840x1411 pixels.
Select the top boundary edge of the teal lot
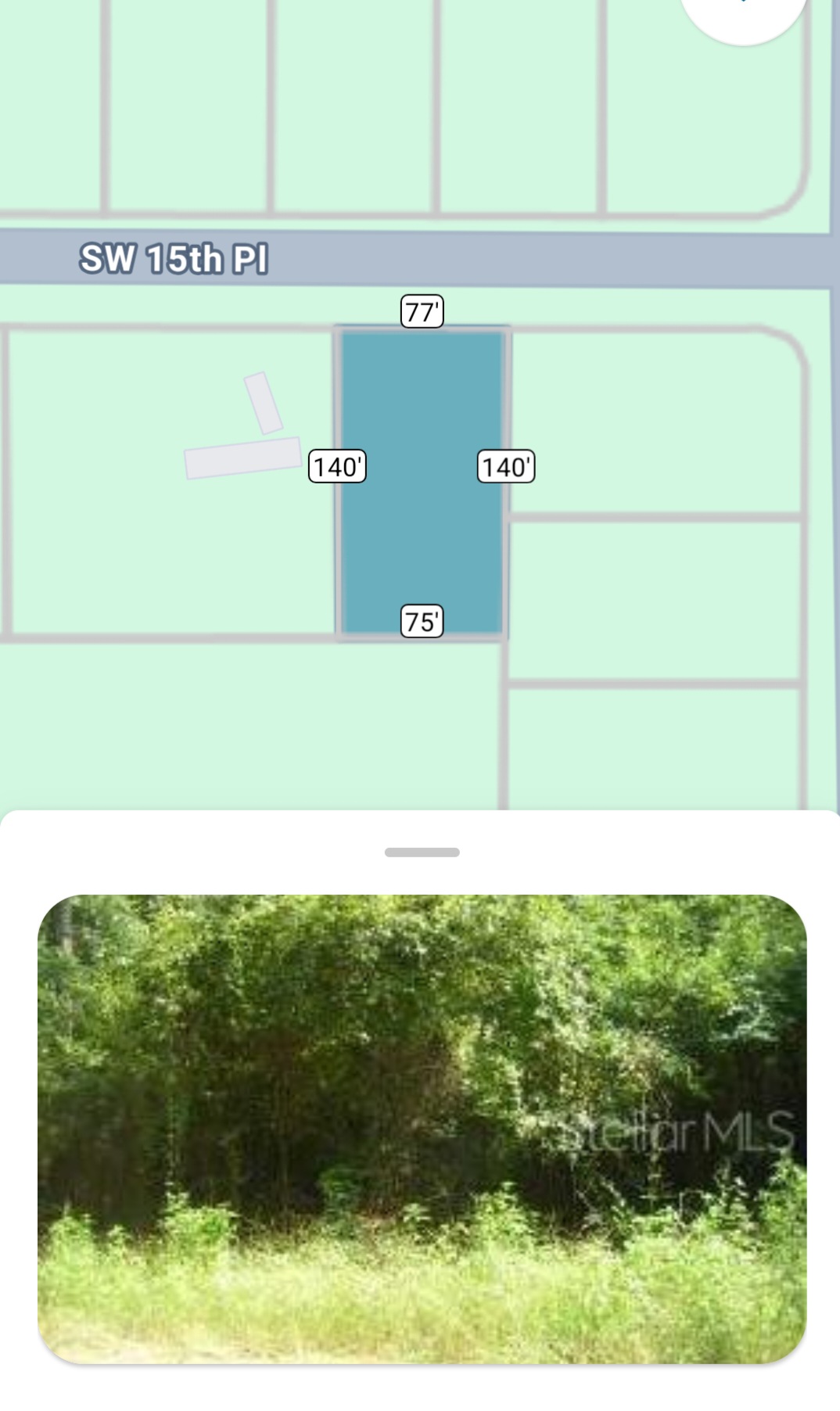point(420,329)
